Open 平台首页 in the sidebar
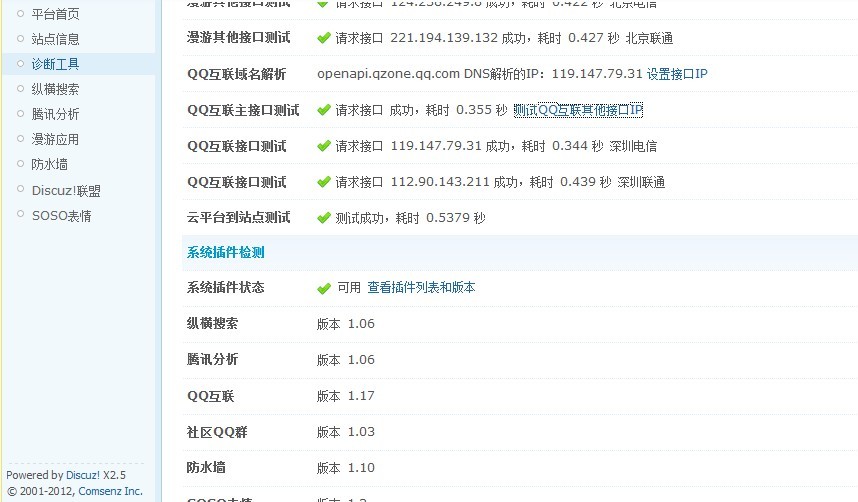 (55, 14)
